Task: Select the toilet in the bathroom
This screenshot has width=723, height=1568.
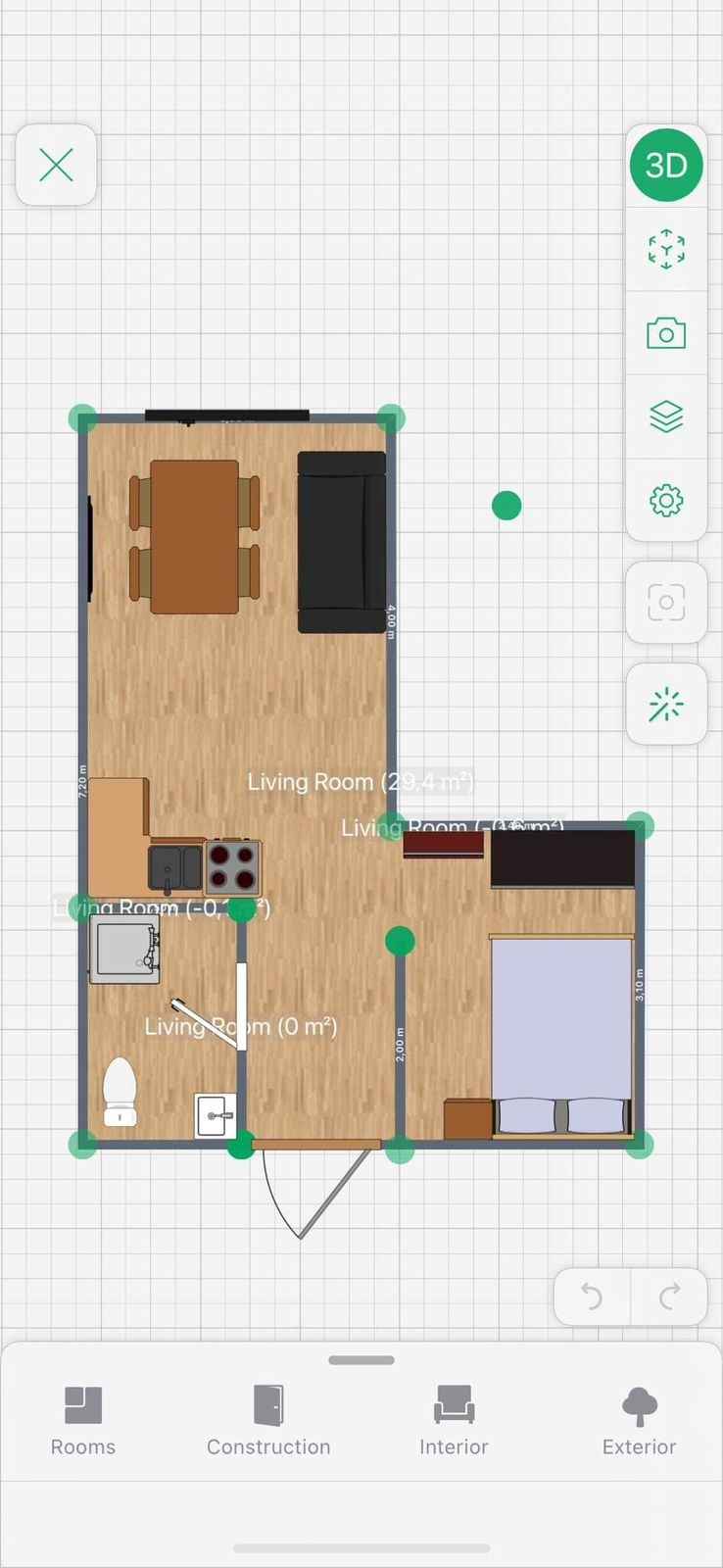Action: 120,1091
